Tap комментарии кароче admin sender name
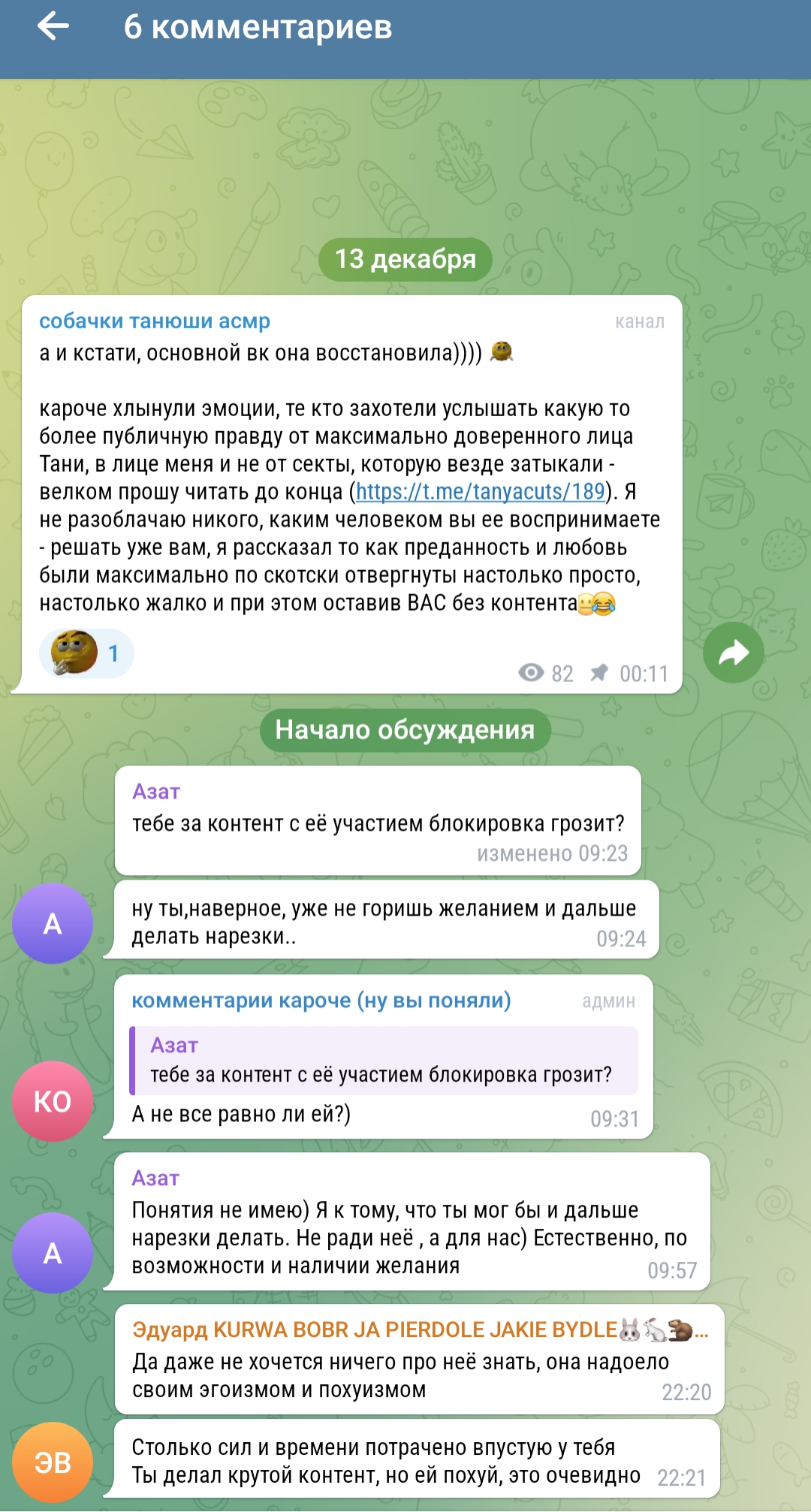 pyautogui.click(x=321, y=1001)
